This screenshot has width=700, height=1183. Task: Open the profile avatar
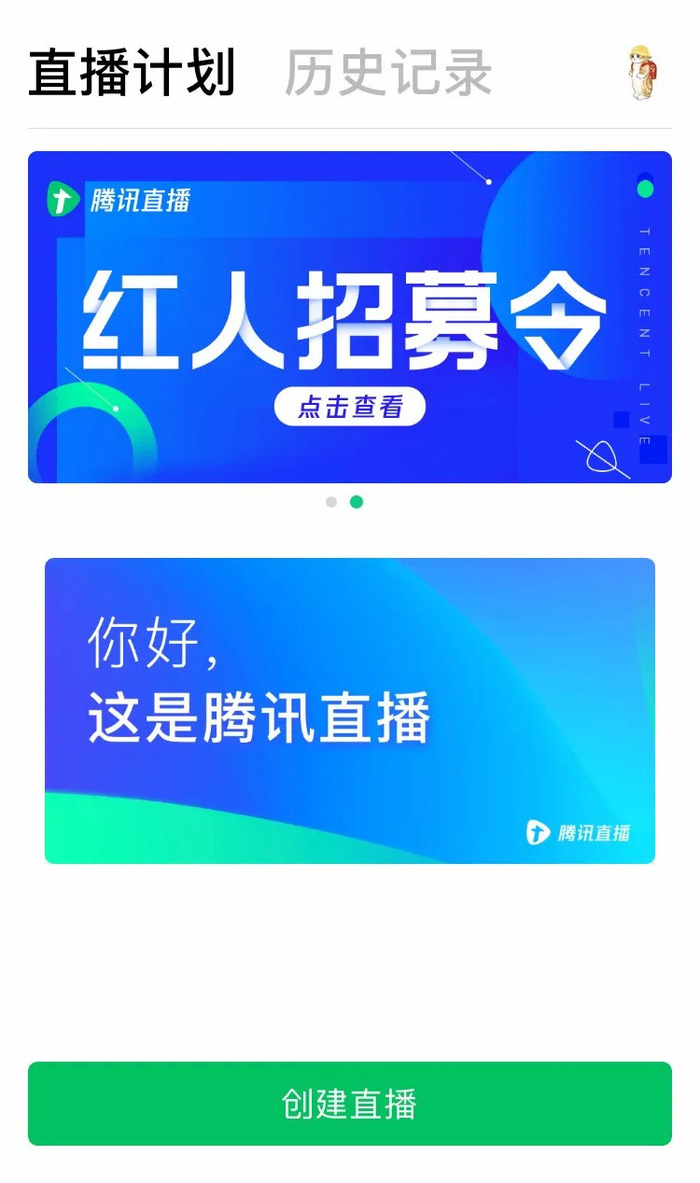pos(640,73)
